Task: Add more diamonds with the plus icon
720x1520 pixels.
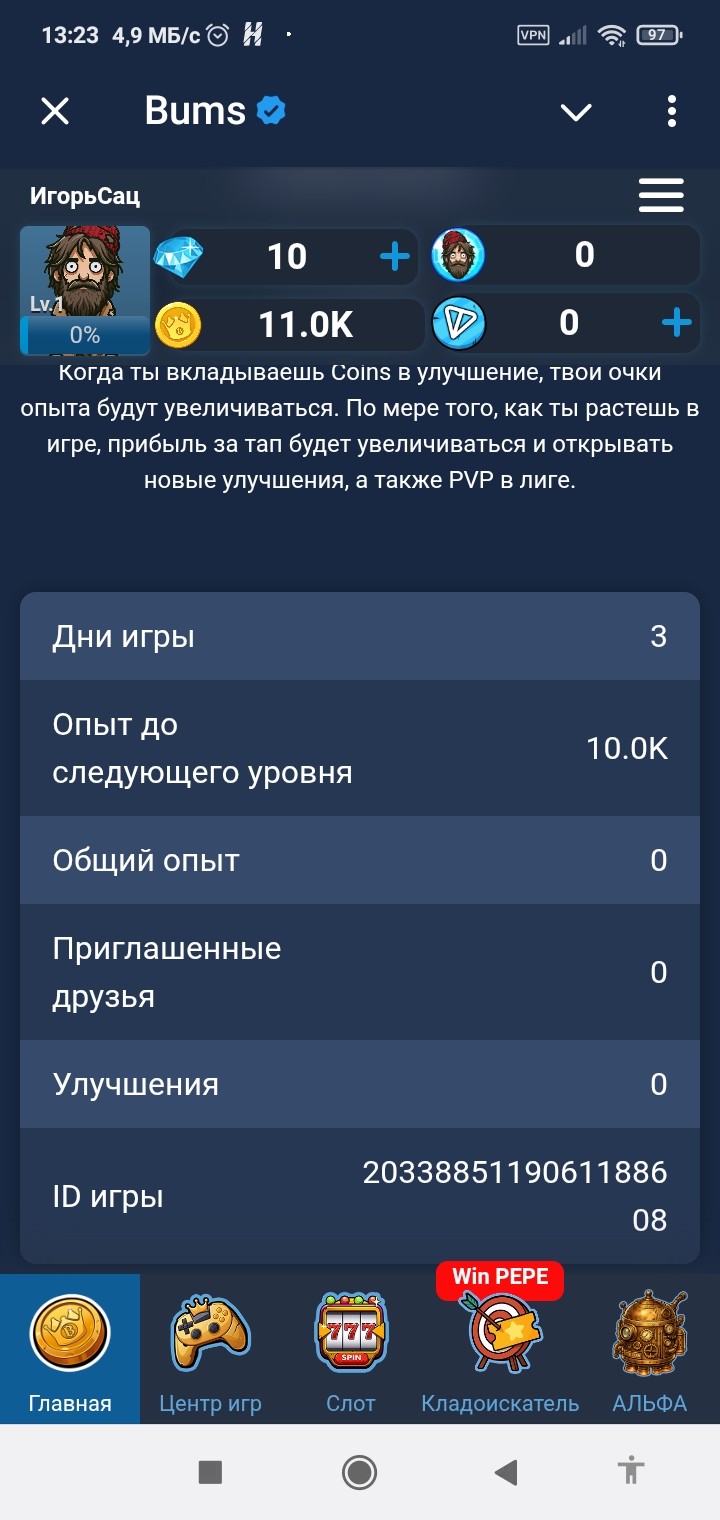Action: point(395,257)
